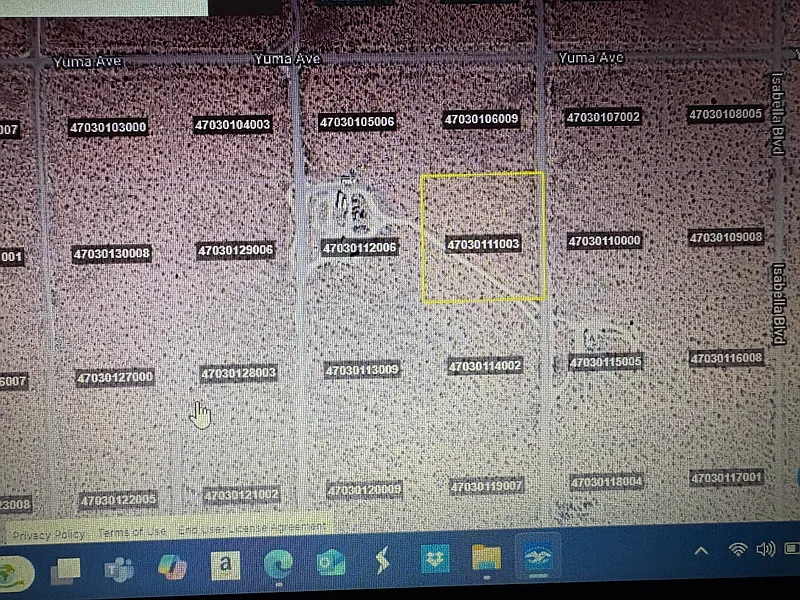The image size is (800, 600).
Task: Open the End User License Agreement link
Action: [x=251, y=527]
